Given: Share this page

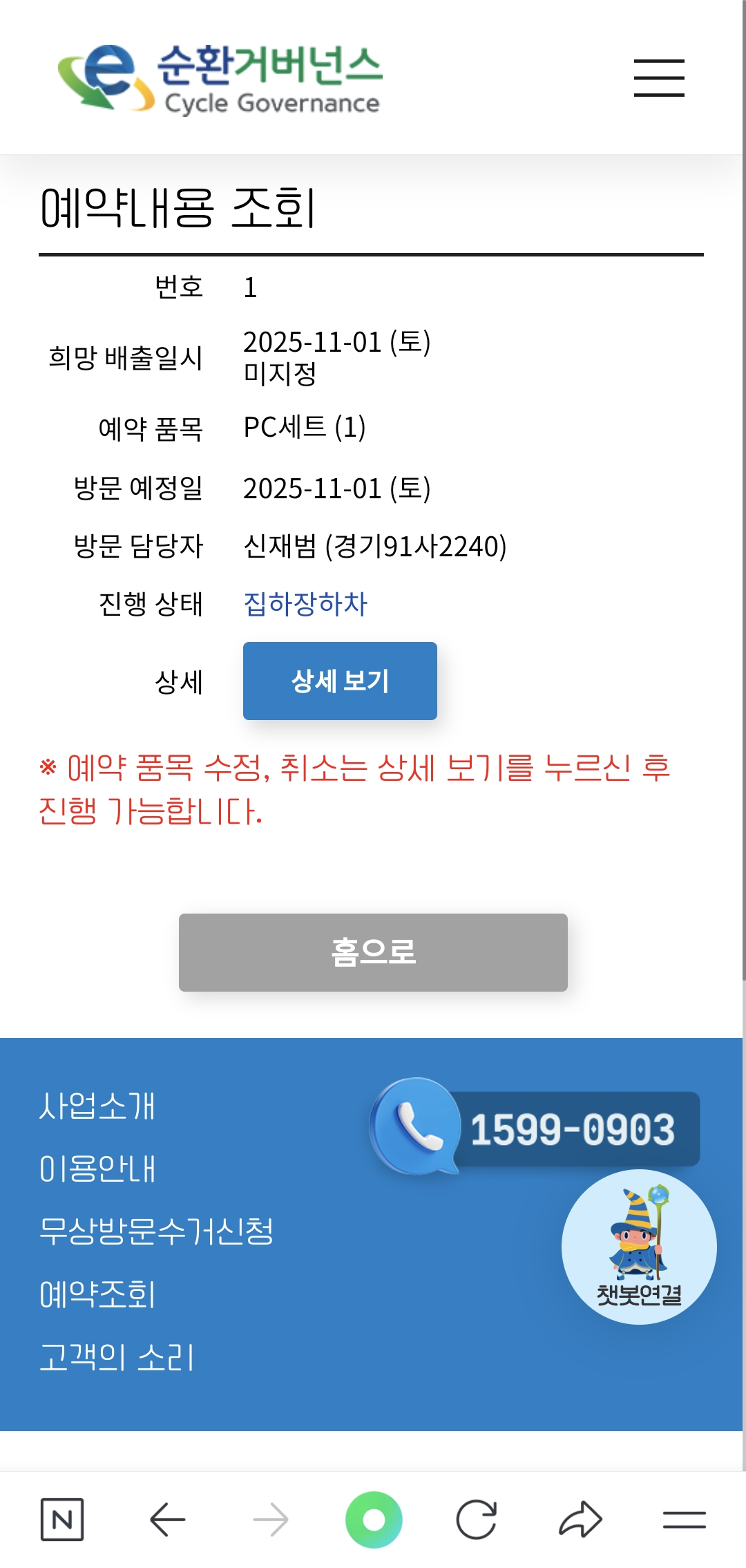Looking at the screenshot, I should (580, 1520).
